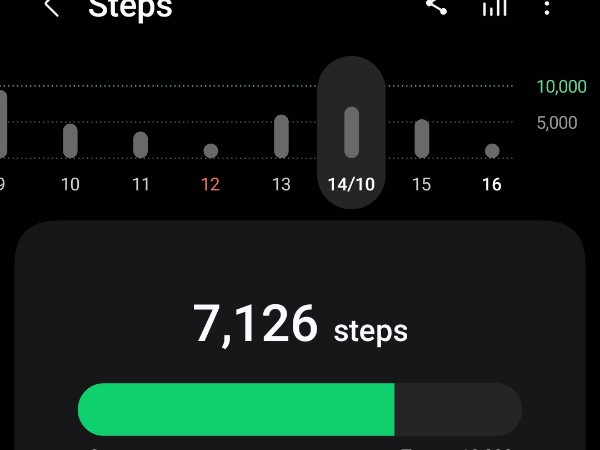Go back from the Steps screen
The image size is (600, 450).
52,8
